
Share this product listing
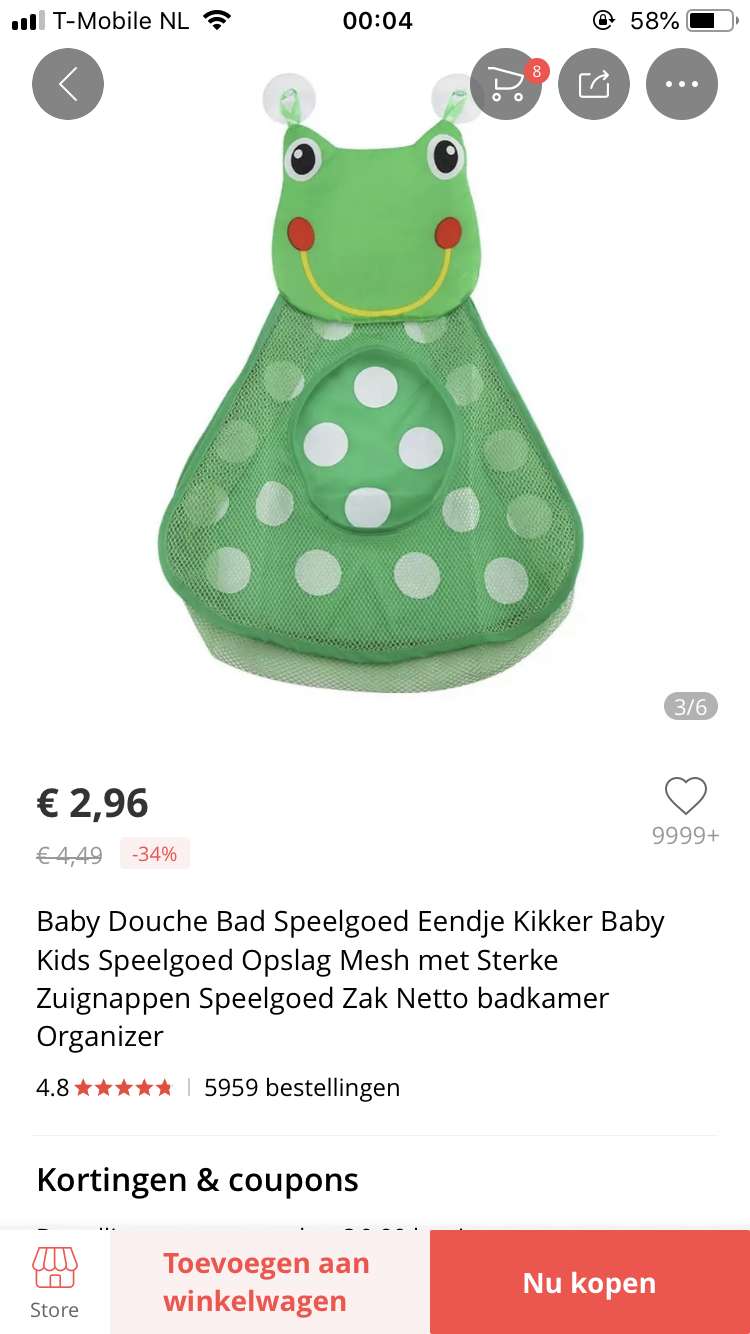pos(594,85)
